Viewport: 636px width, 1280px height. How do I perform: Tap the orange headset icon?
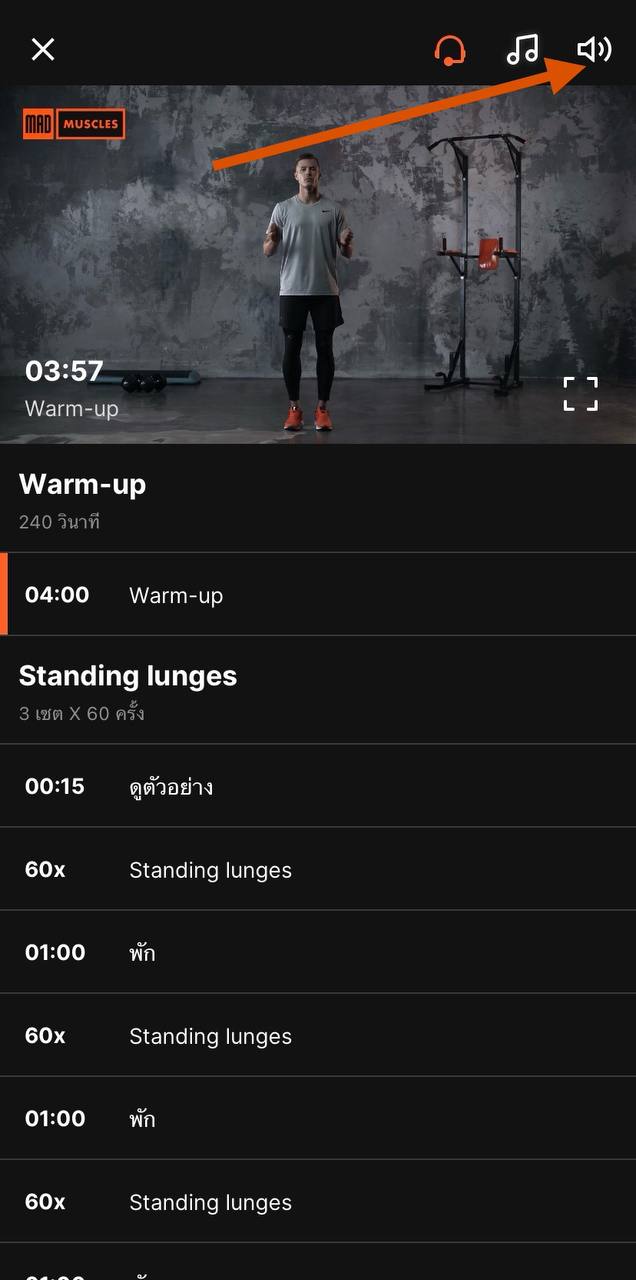(x=451, y=50)
